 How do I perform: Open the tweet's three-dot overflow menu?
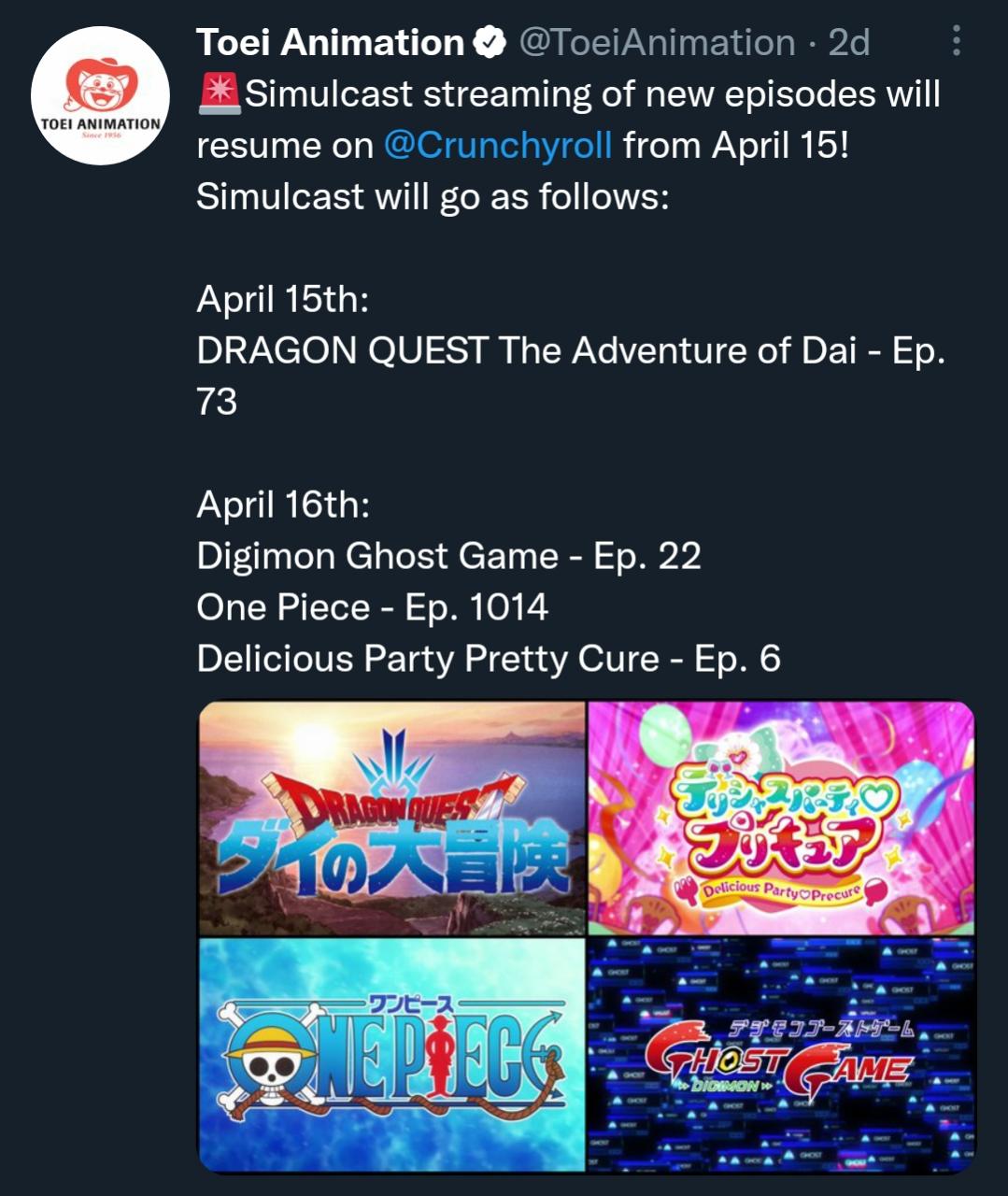point(955,41)
